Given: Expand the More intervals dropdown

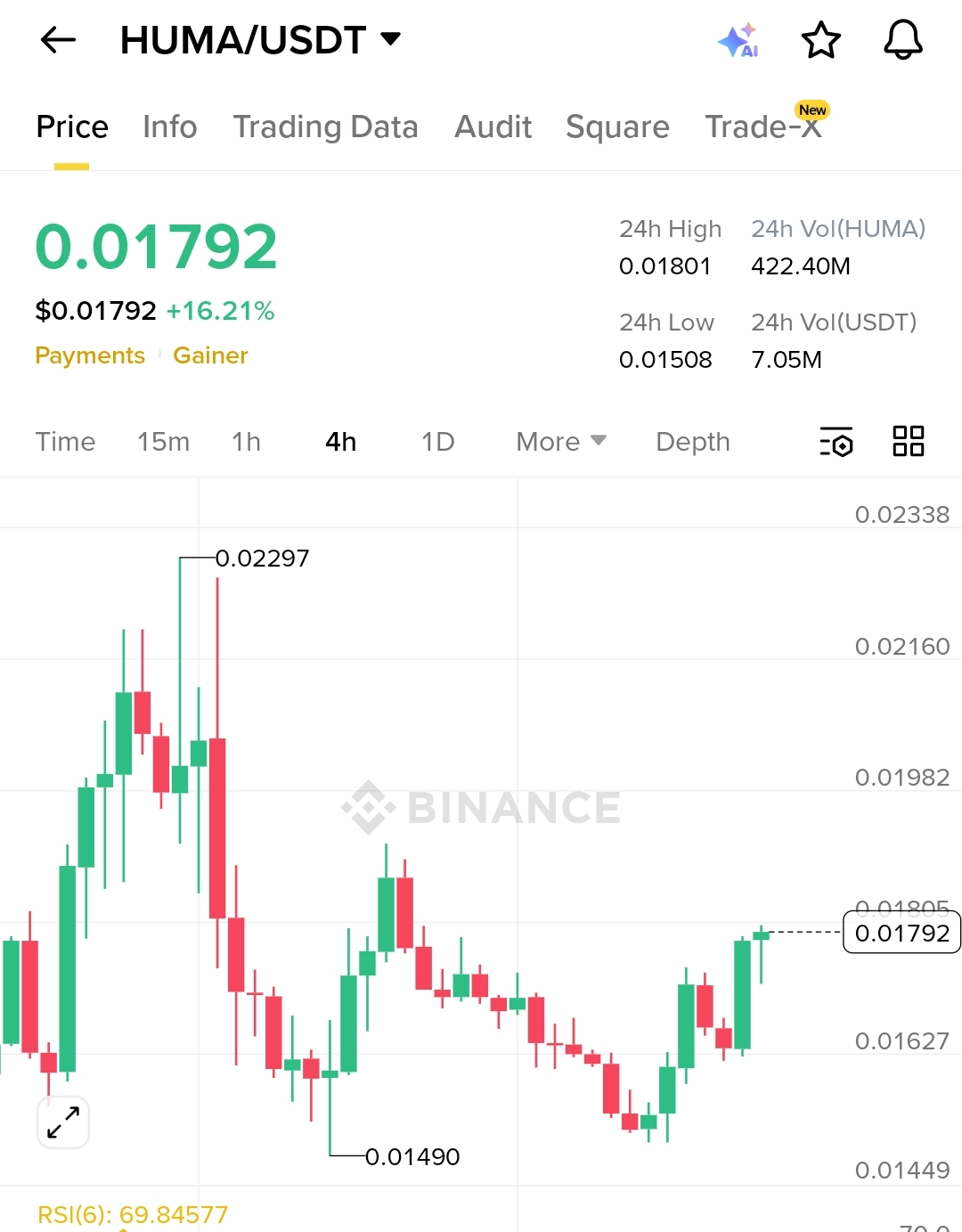Looking at the screenshot, I should (560, 442).
